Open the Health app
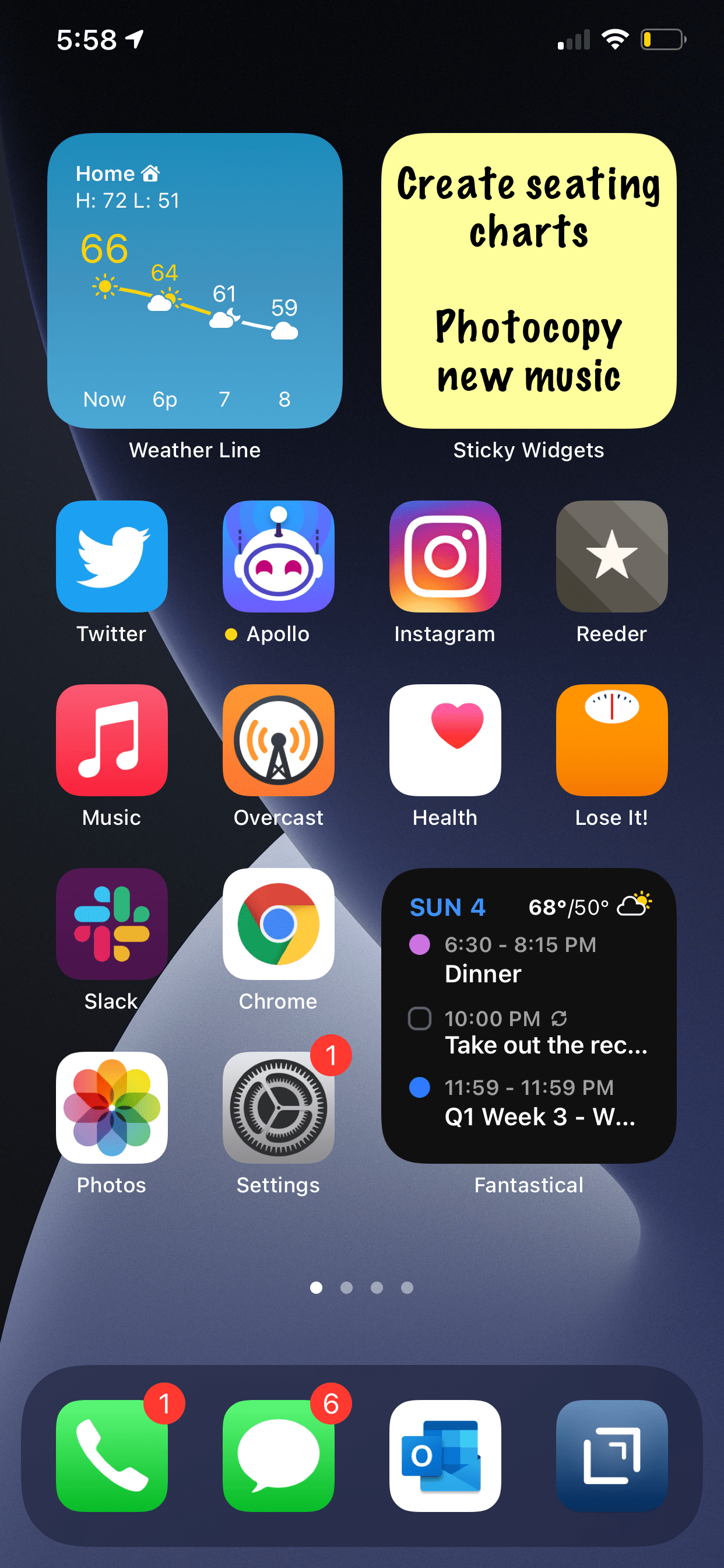 click(445, 740)
